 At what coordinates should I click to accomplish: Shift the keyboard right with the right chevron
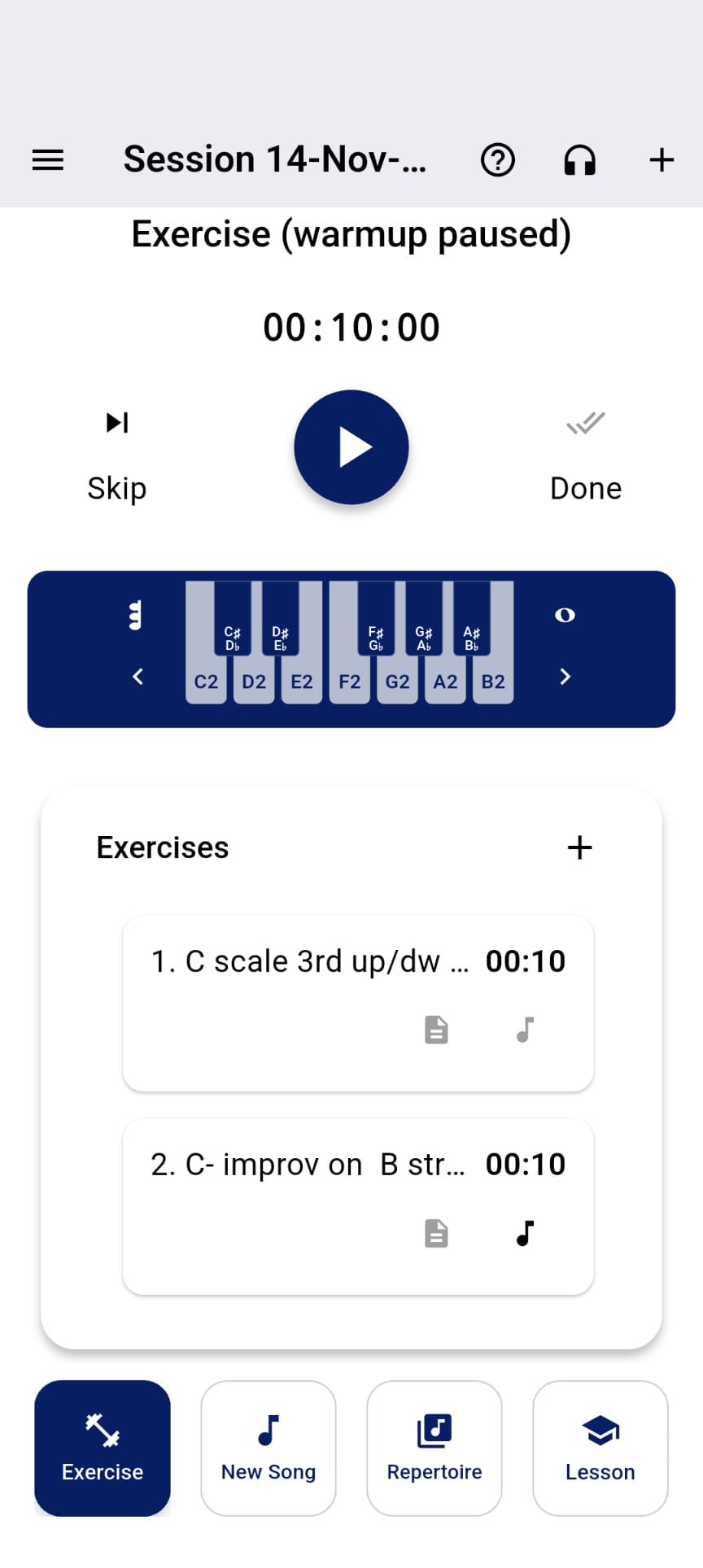pos(565,676)
